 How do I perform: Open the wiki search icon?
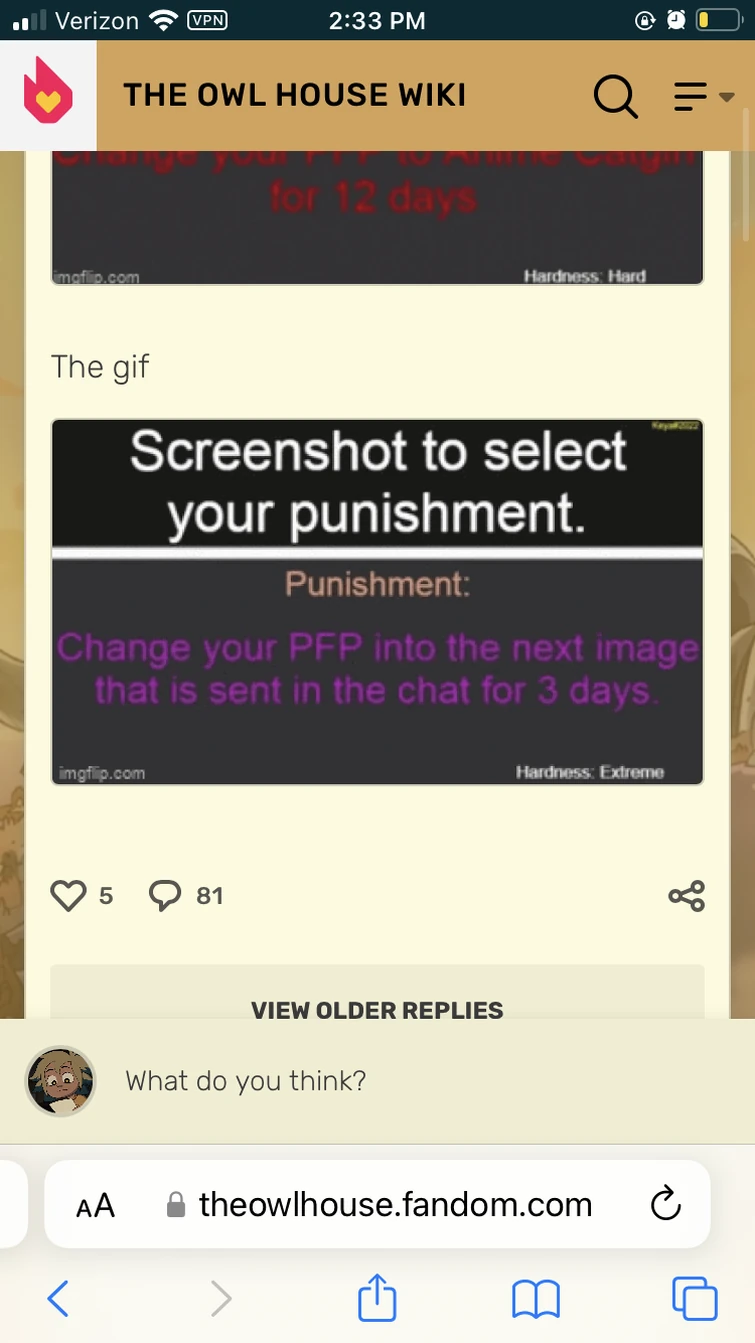[x=616, y=96]
